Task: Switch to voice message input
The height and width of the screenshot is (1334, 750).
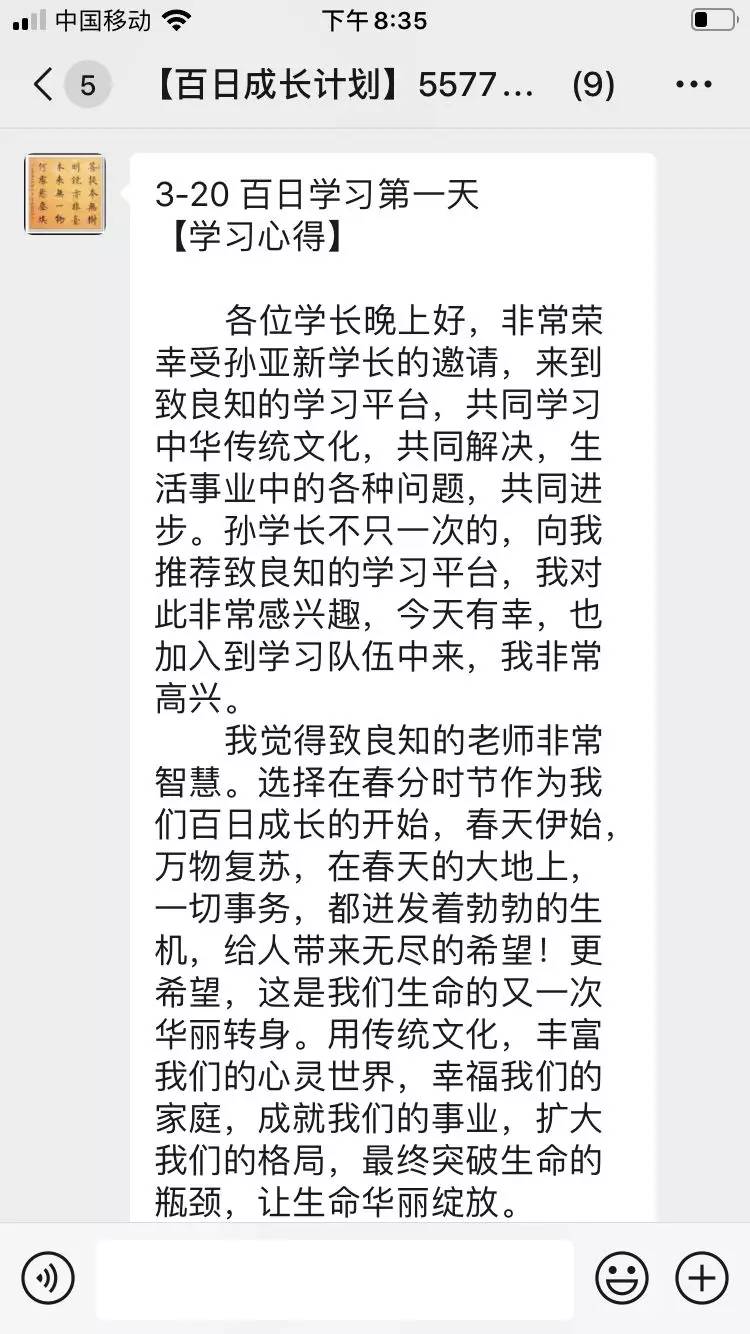Action: [48, 1278]
